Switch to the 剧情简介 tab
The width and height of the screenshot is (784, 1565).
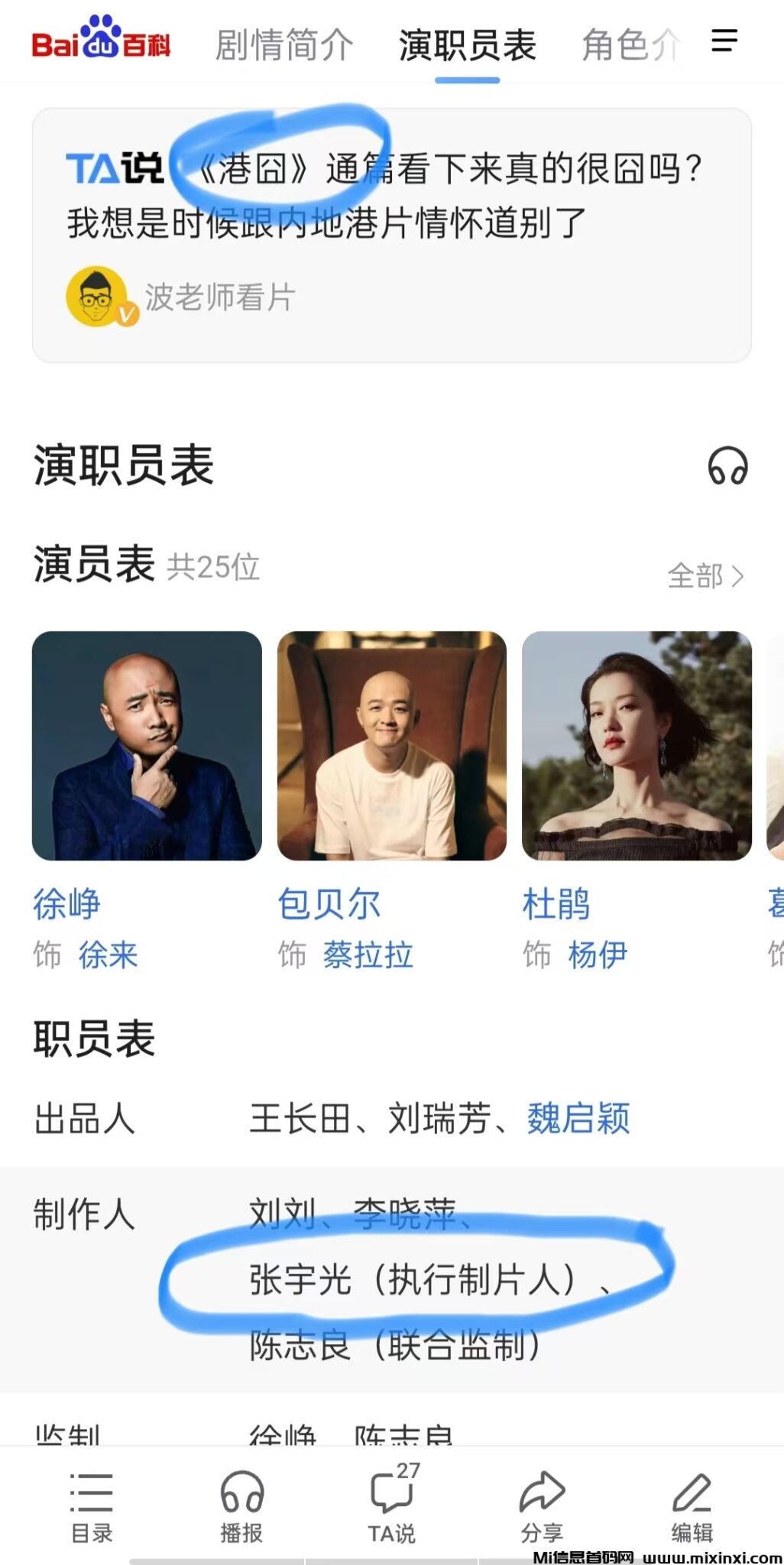283,46
